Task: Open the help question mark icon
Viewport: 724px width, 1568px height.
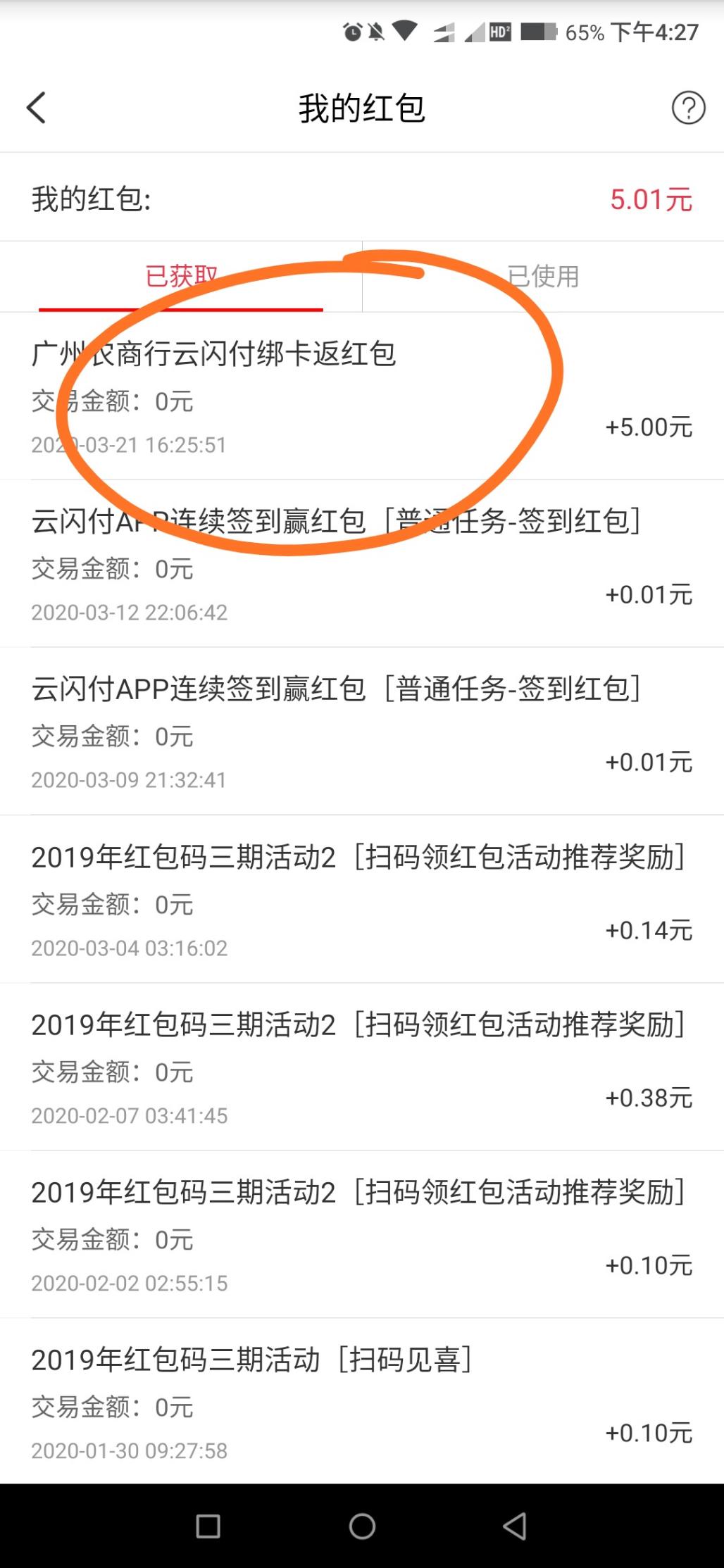Action: point(688,108)
